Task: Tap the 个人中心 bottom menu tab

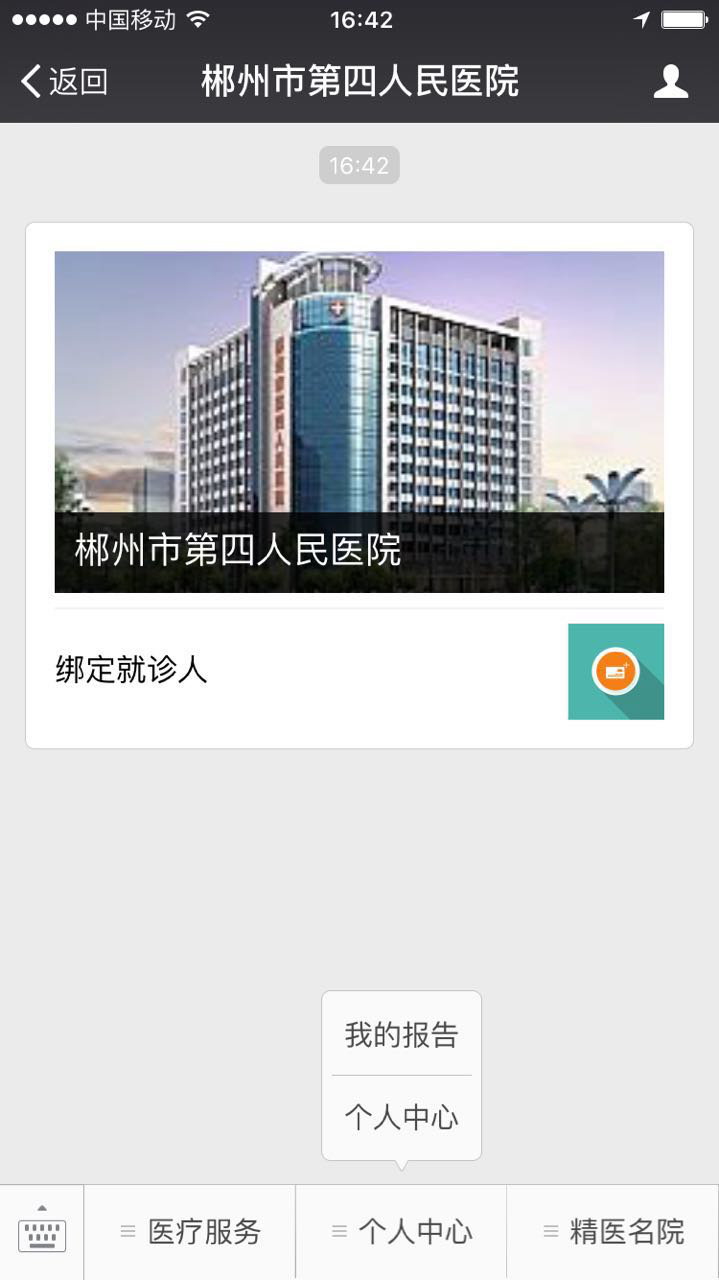Action: [x=402, y=1232]
